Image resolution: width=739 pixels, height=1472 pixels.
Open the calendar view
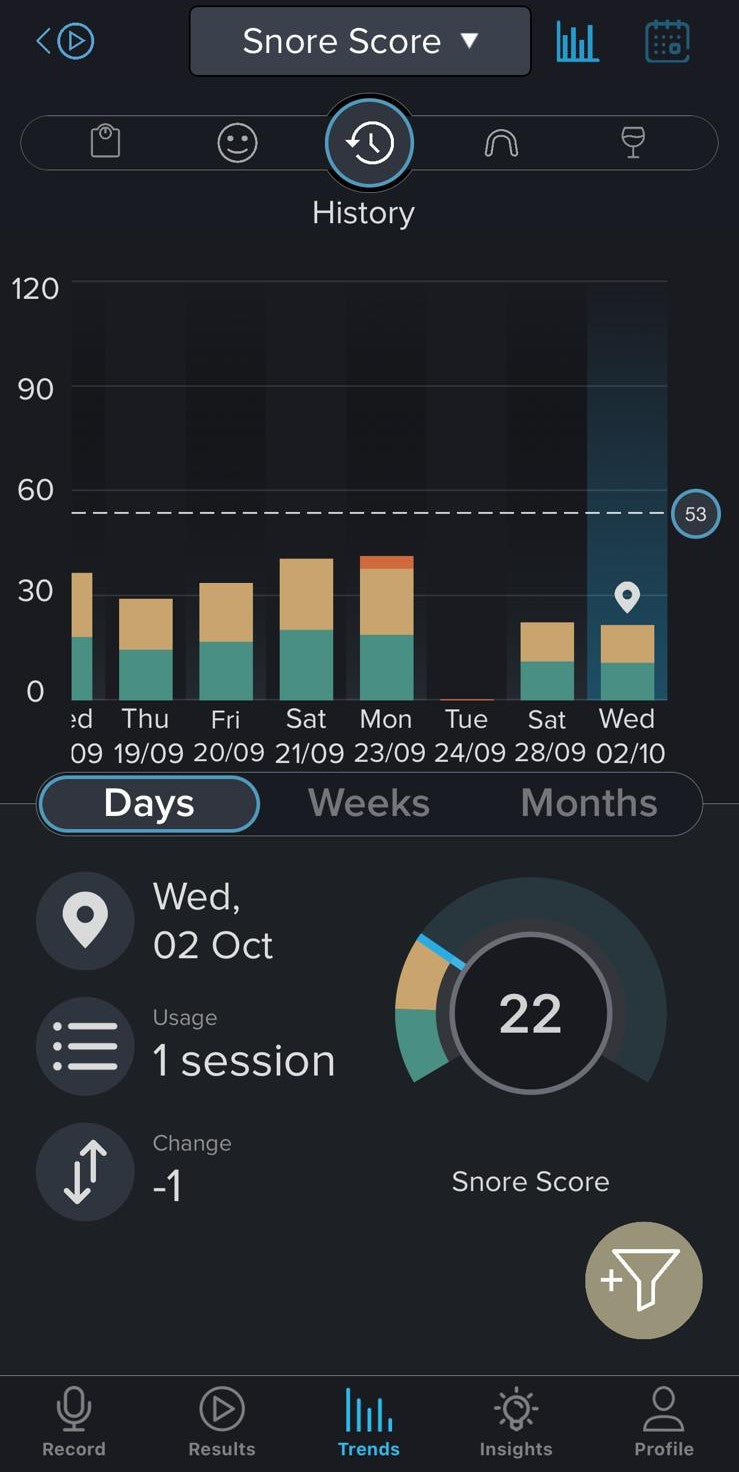[x=667, y=41]
